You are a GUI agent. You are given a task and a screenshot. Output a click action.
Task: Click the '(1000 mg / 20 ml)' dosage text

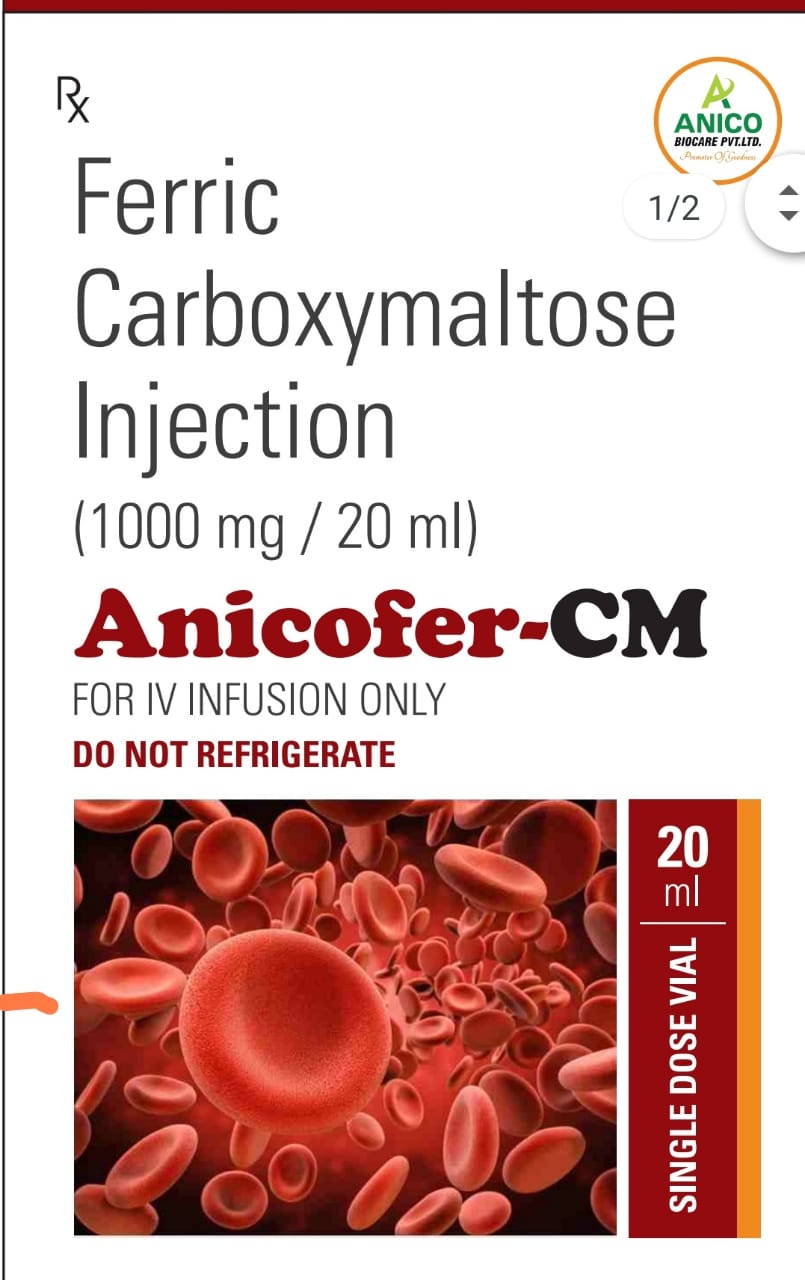[275, 525]
